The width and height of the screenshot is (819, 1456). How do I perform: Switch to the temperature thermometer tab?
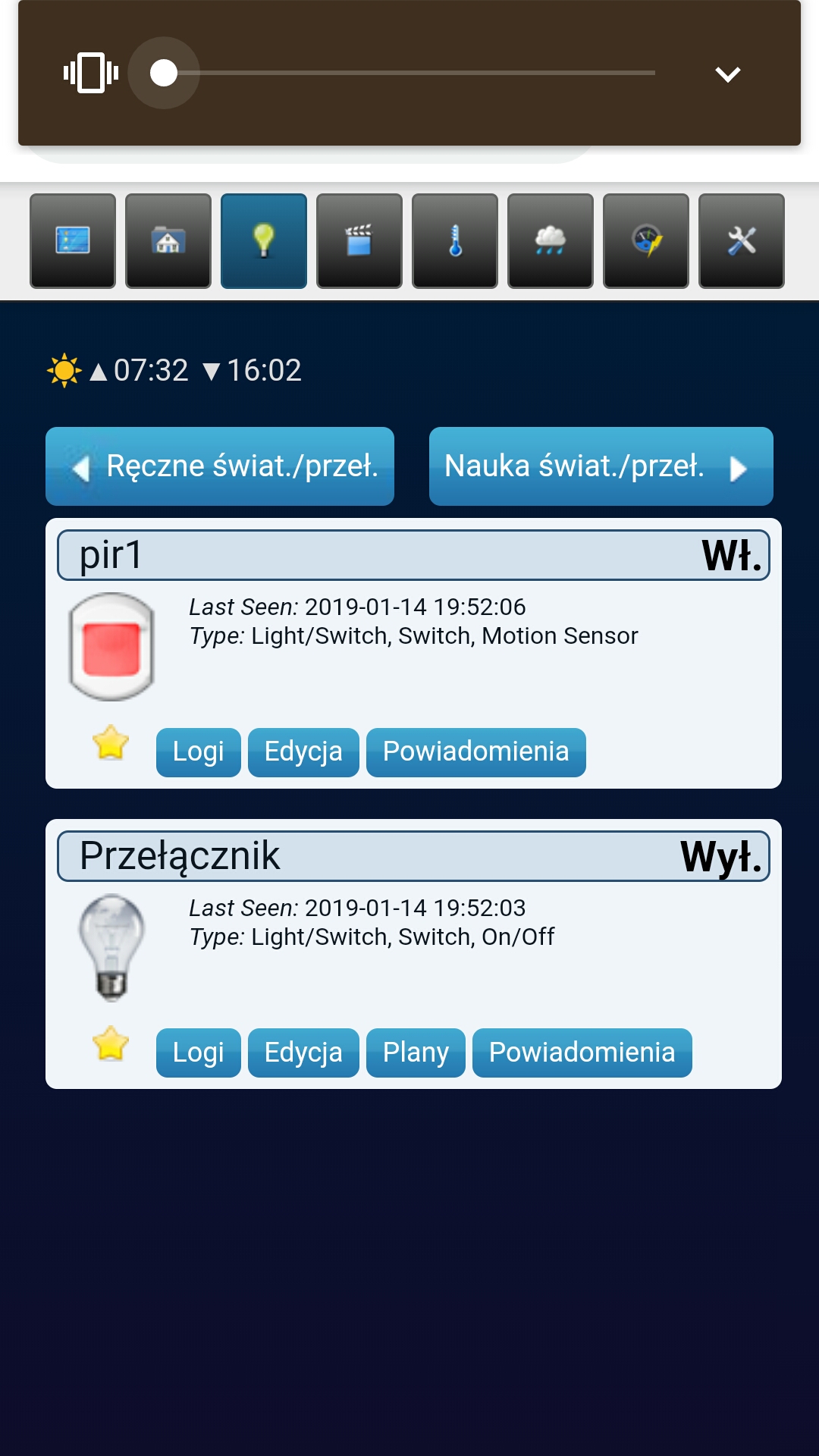pos(455,241)
